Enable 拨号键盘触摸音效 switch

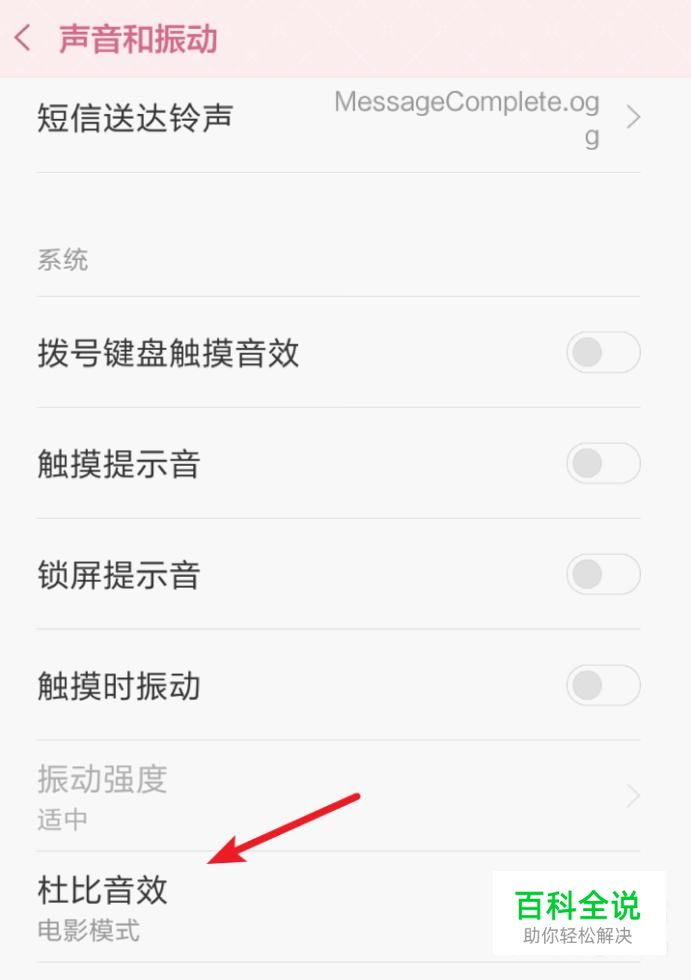(602, 352)
